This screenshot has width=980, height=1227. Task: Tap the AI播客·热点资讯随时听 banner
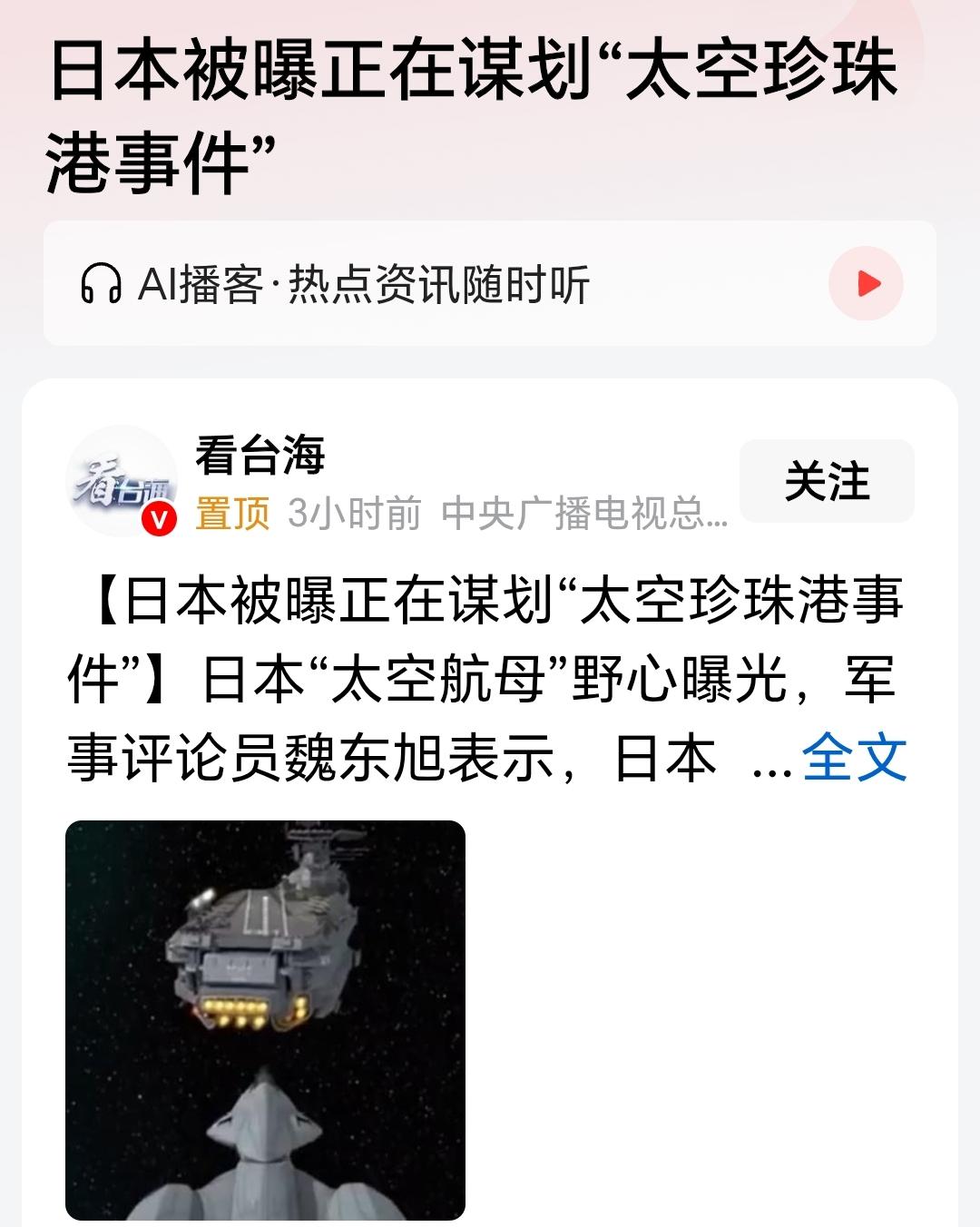pos(490,283)
